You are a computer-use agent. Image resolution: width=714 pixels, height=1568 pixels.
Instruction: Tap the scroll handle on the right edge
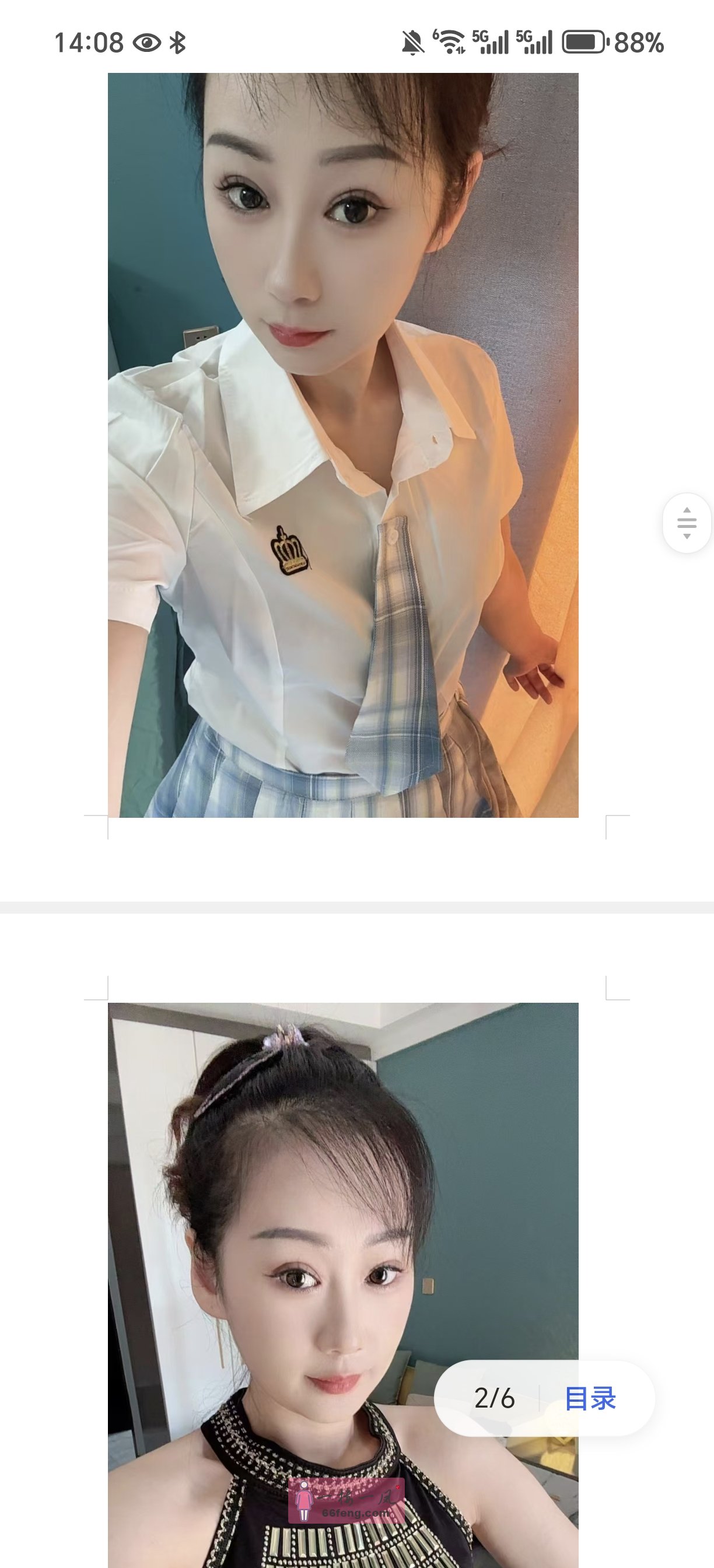(x=686, y=523)
